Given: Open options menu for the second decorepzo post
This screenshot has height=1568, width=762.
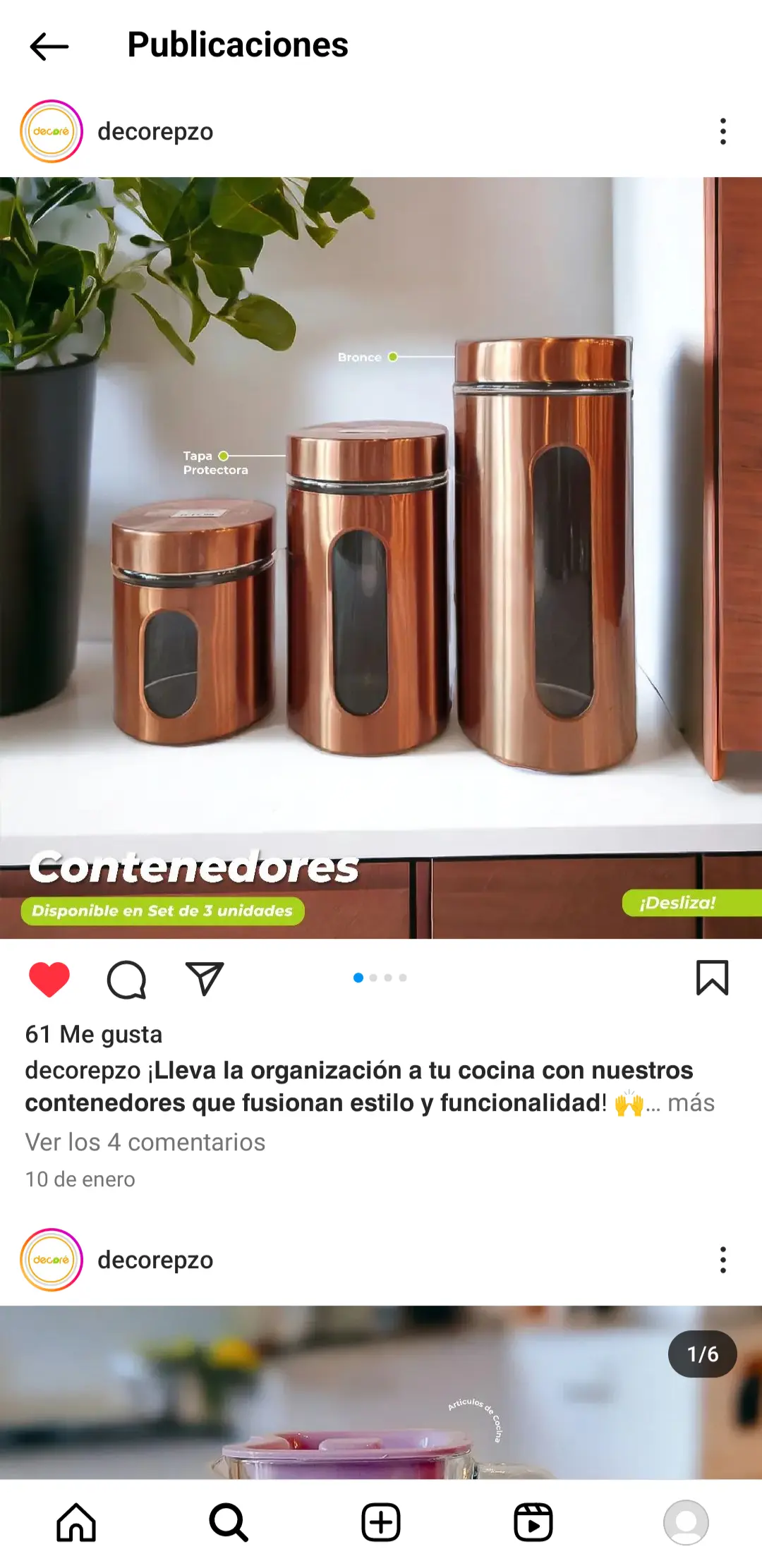Looking at the screenshot, I should [x=722, y=1260].
